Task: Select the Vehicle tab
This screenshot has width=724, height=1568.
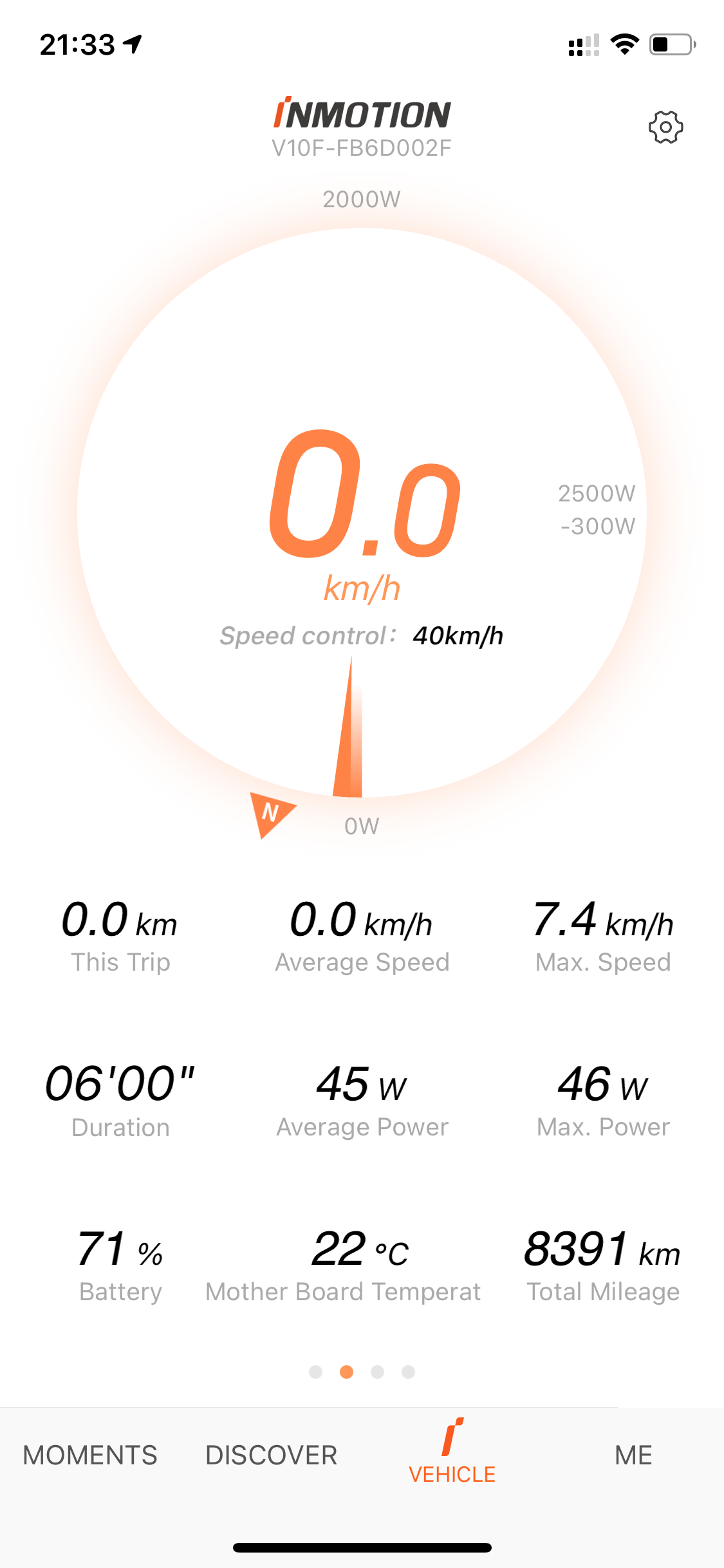Action: [452, 1451]
